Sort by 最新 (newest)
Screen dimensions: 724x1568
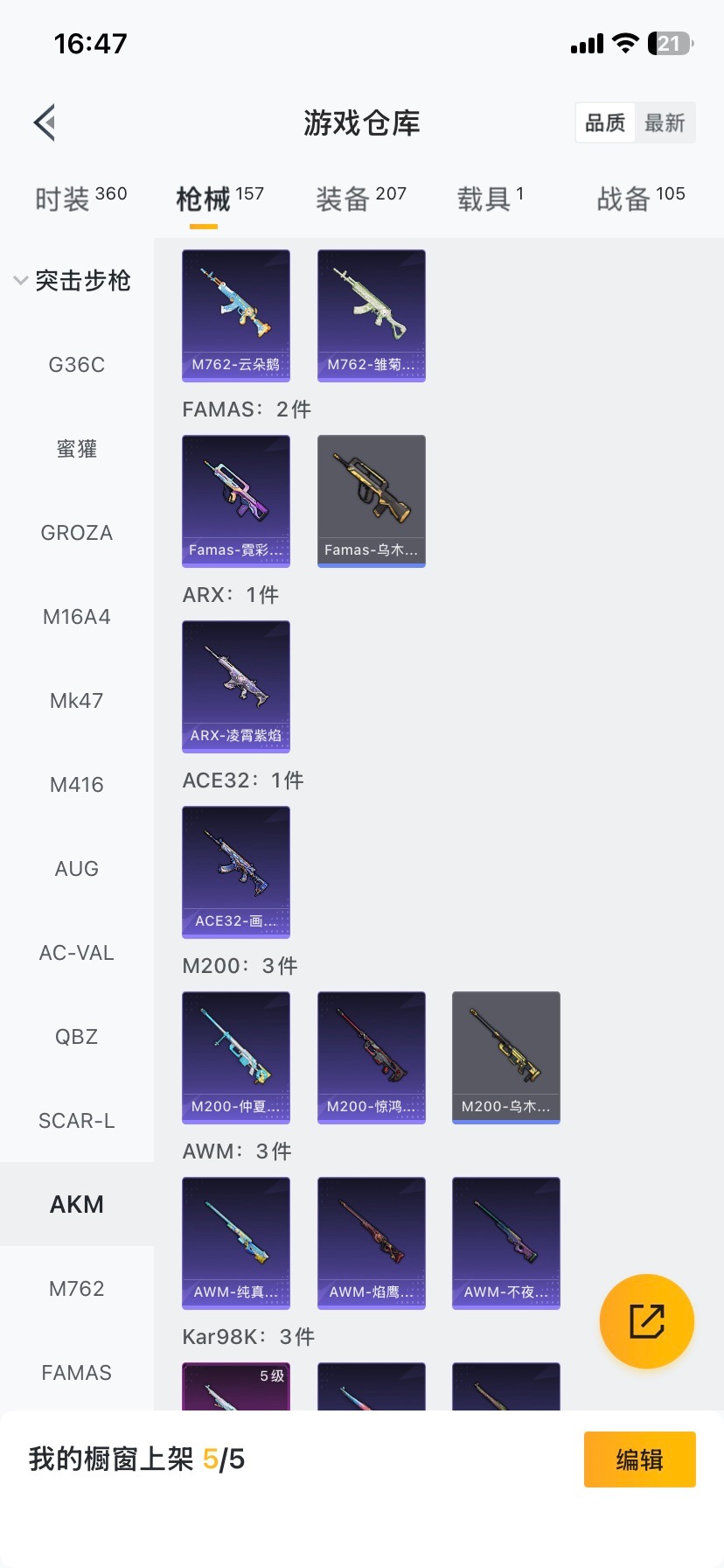coord(665,122)
